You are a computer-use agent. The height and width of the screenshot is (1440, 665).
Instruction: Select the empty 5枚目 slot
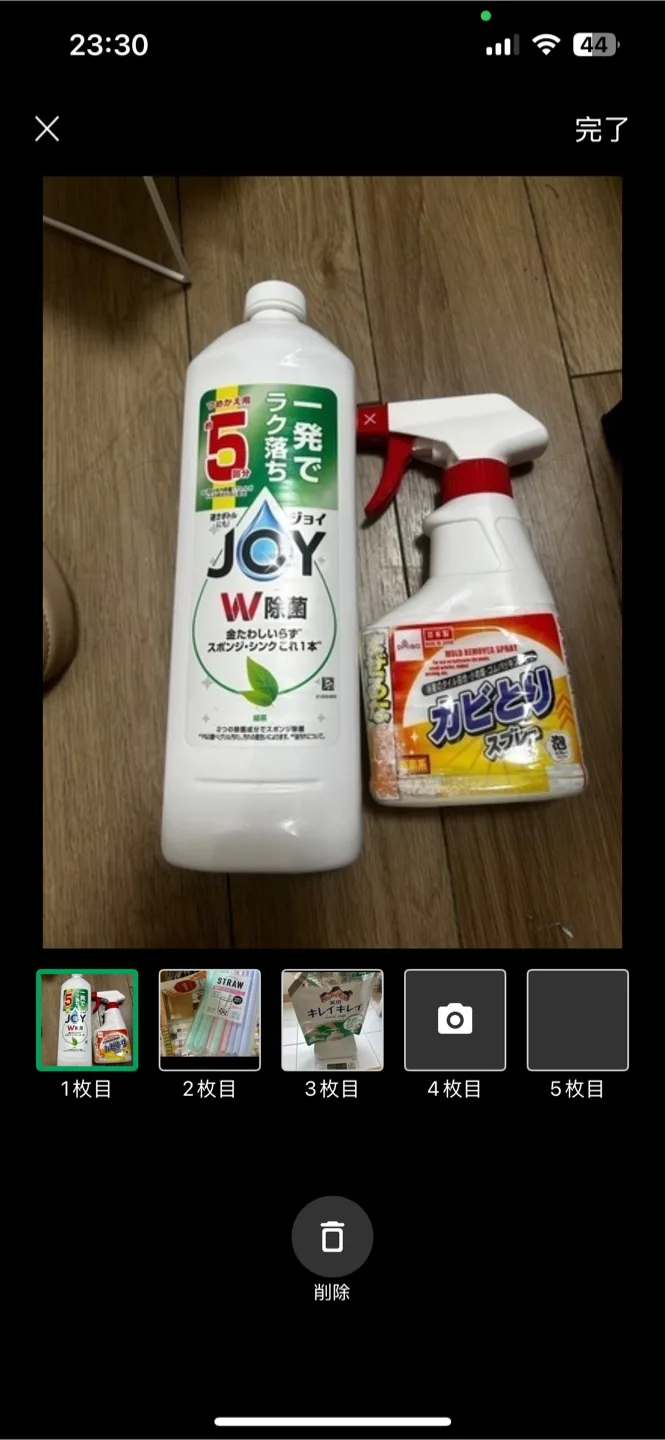577,1020
